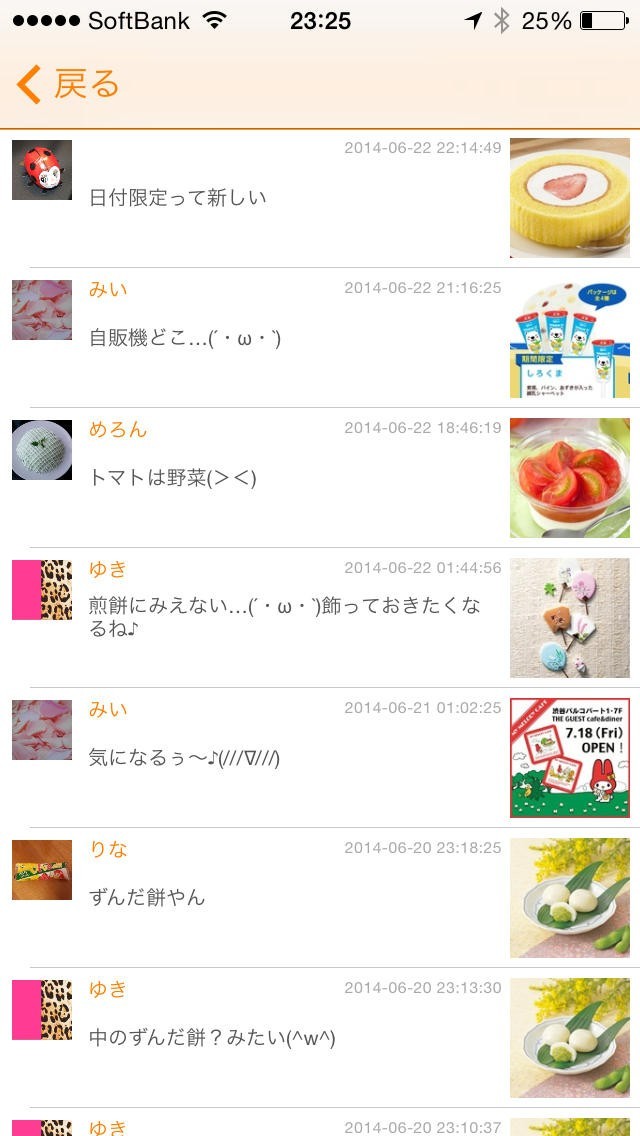
Task: Open ゆき's comment 中のずんだ餅？みたい
Action: pos(212,1038)
